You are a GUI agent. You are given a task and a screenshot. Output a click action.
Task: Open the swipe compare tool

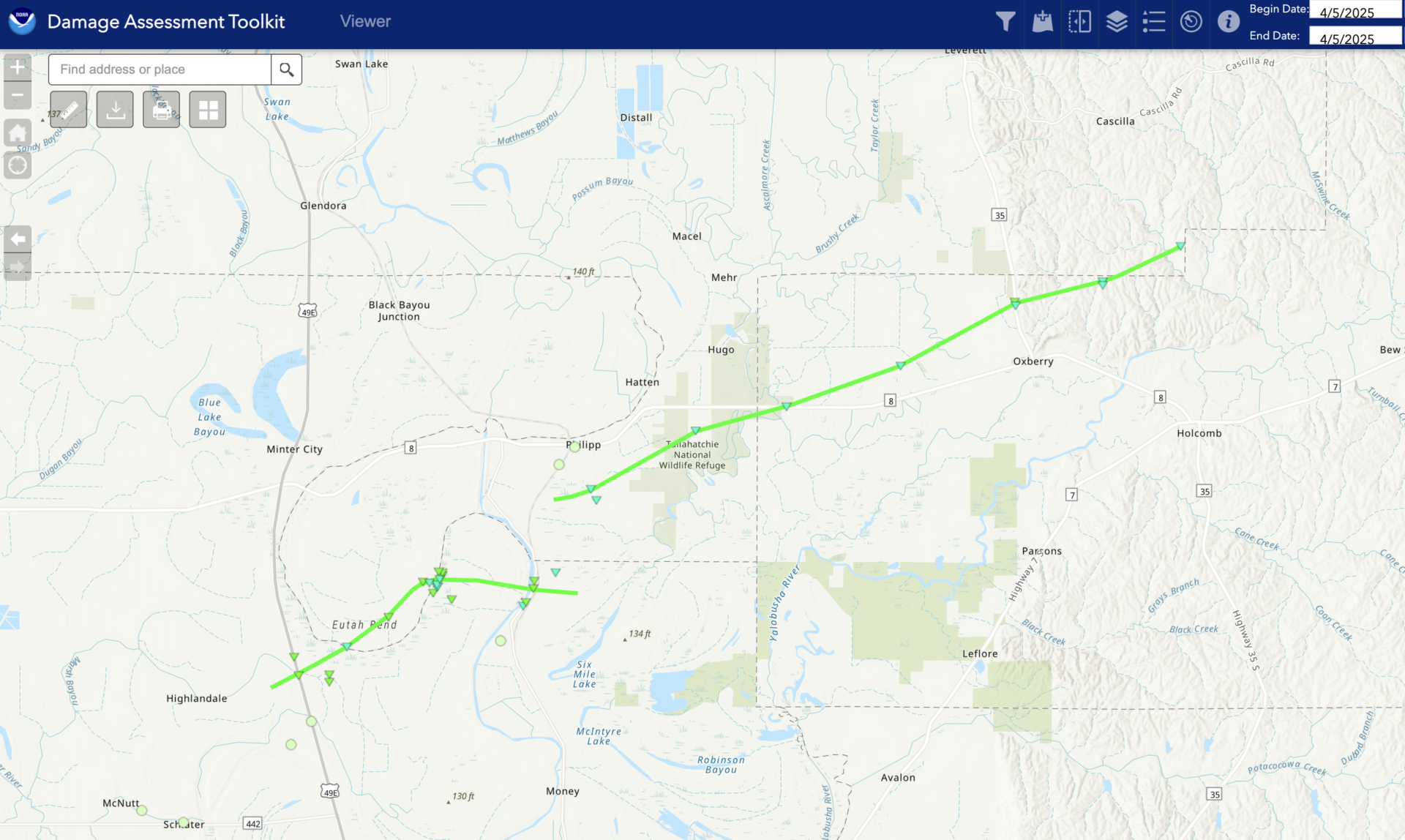(1079, 22)
